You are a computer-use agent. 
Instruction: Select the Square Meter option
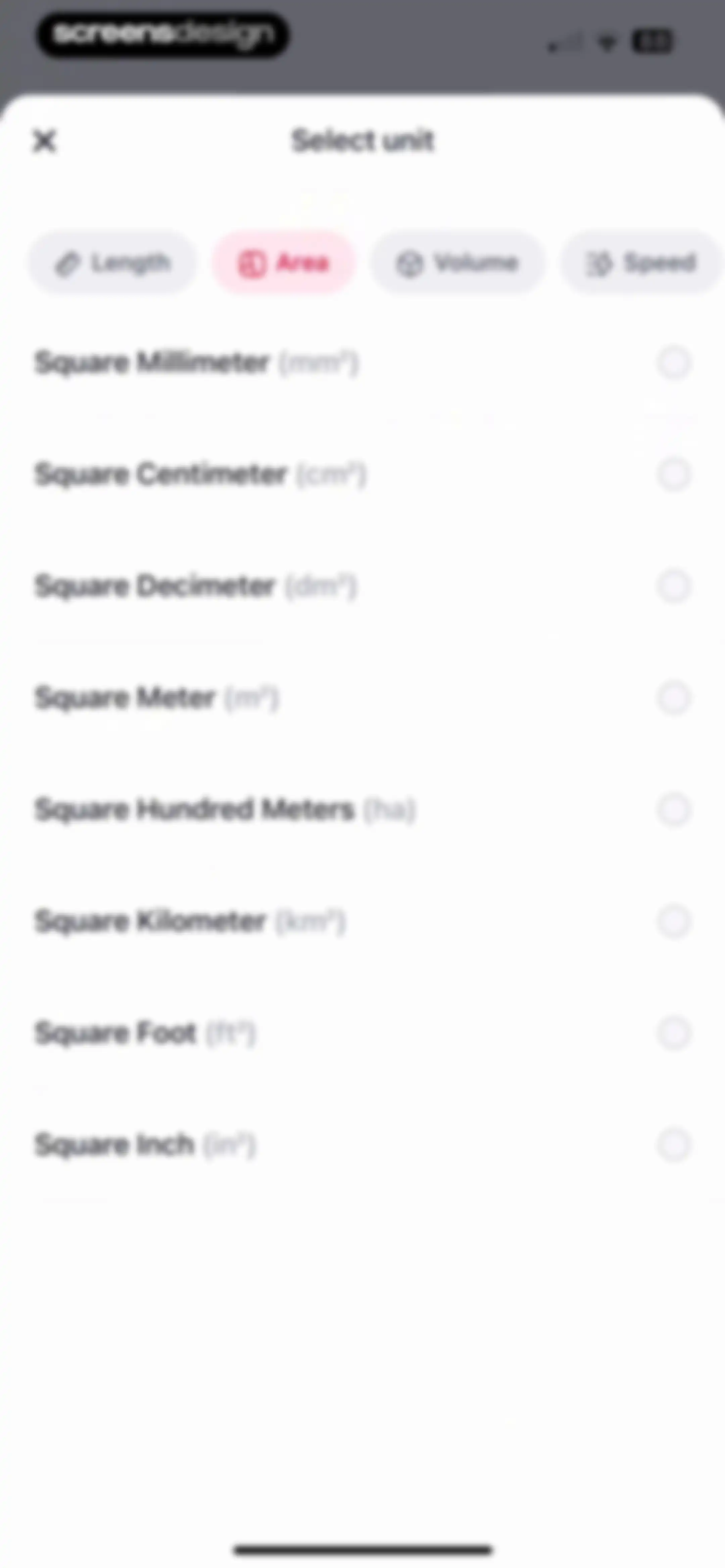pyautogui.click(x=362, y=698)
